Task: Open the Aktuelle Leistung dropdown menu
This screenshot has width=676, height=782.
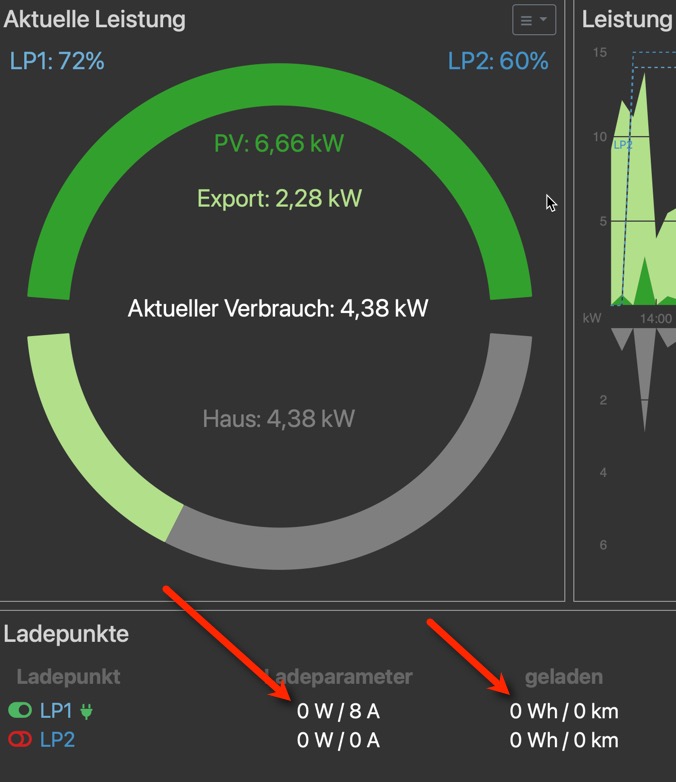Action: (x=533, y=20)
